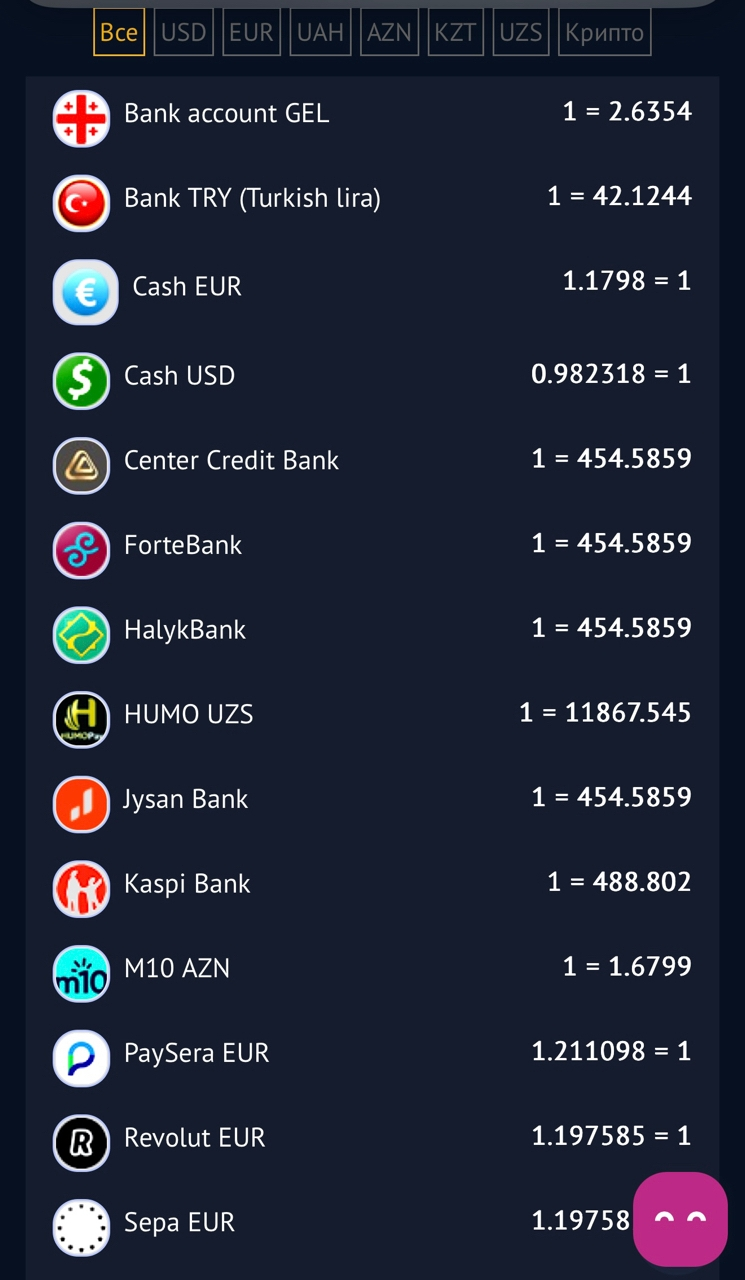Select the Все filter showing all currencies

[x=118, y=32]
